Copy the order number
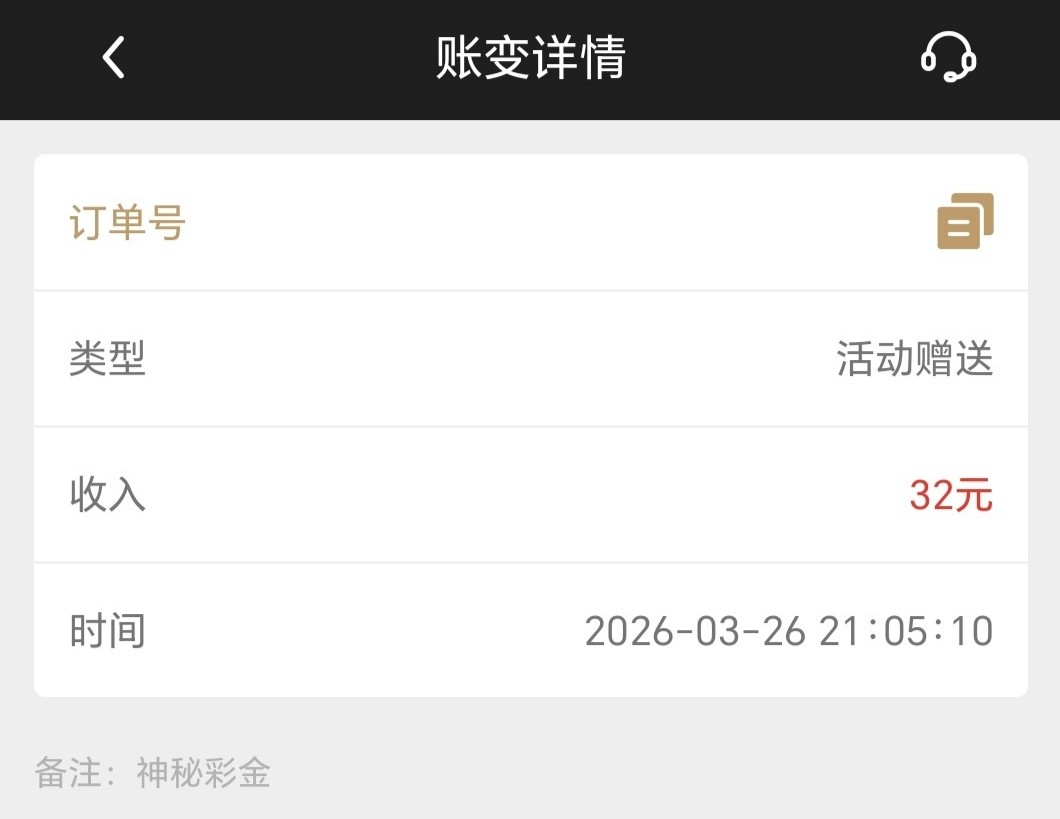1060x819 pixels. coord(964,221)
